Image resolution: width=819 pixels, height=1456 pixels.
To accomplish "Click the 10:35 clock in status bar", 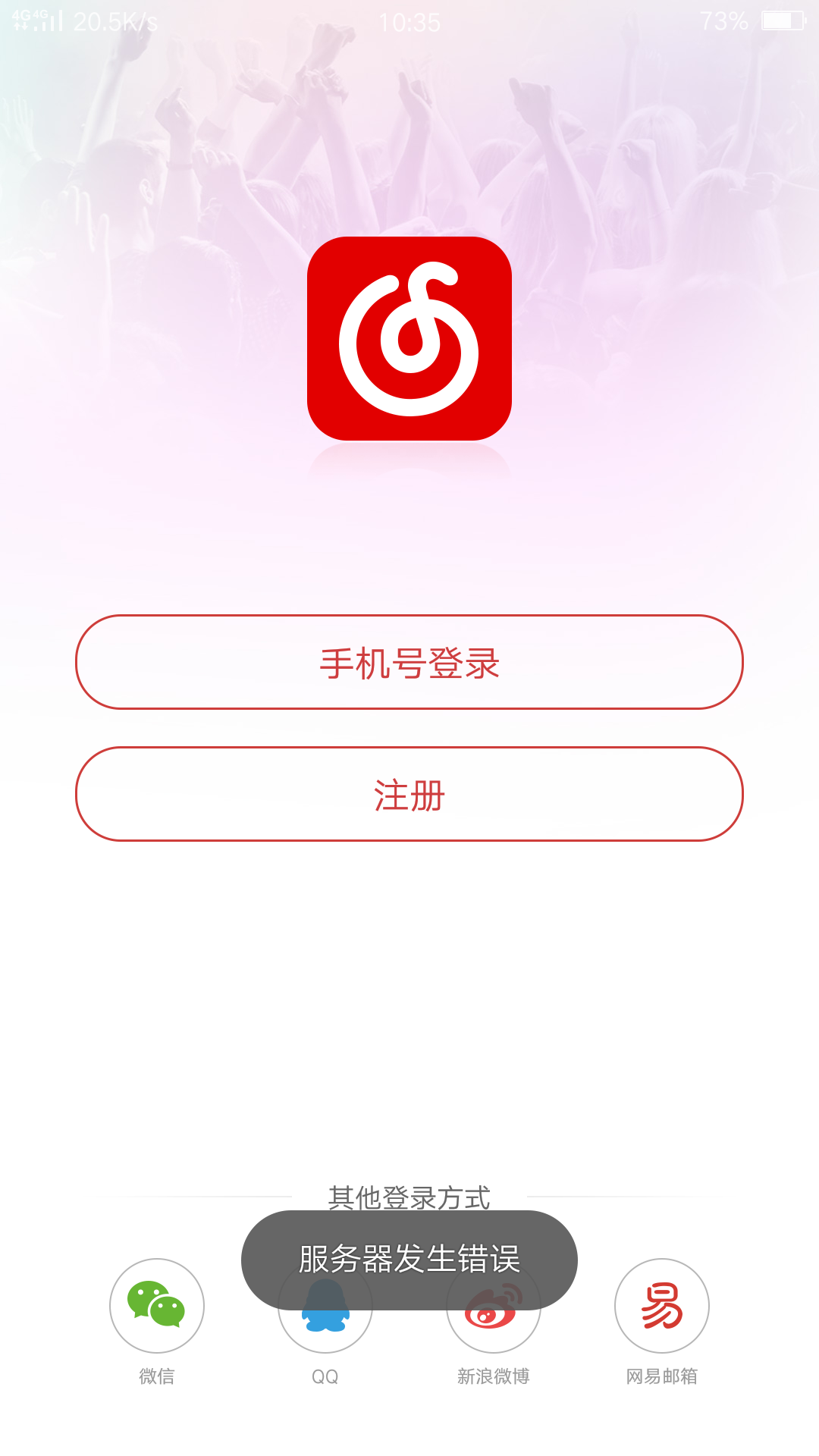I will 409,22.
